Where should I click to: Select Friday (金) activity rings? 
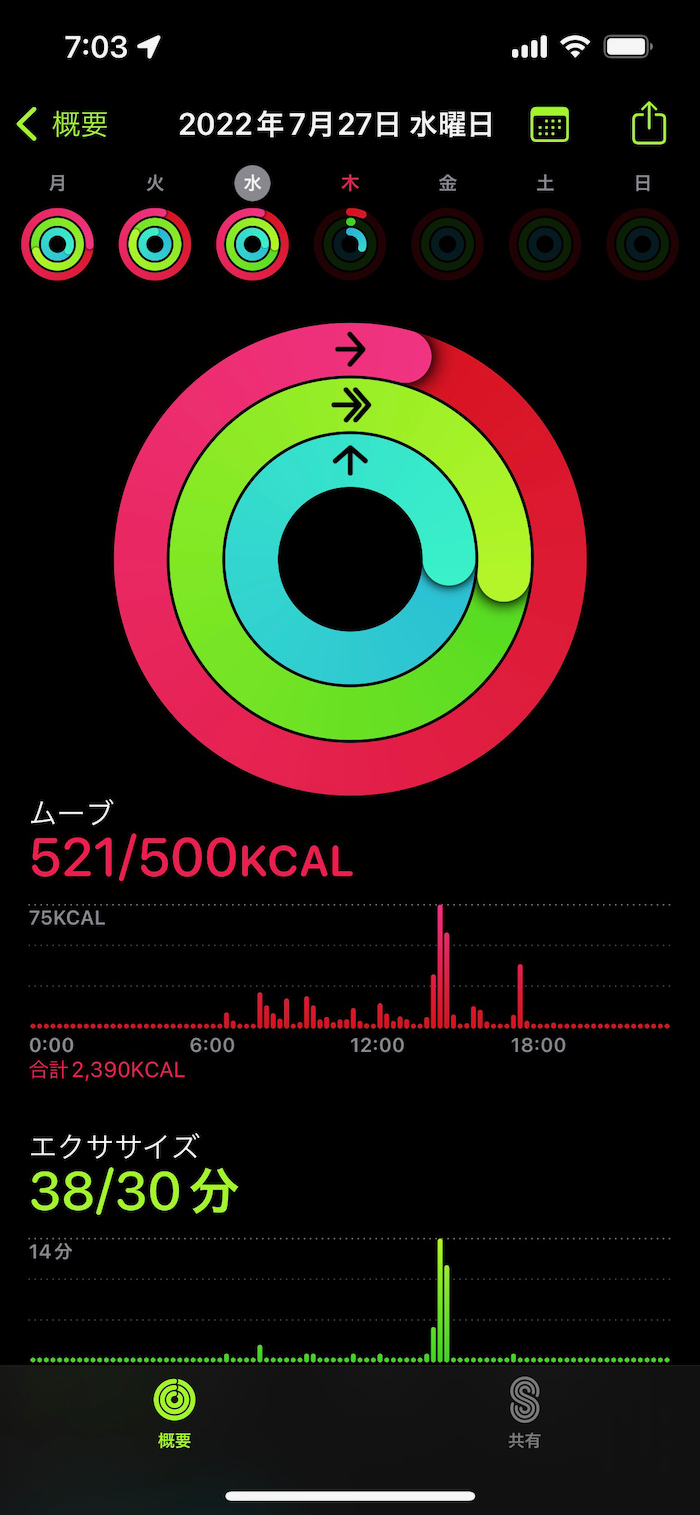click(x=447, y=244)
